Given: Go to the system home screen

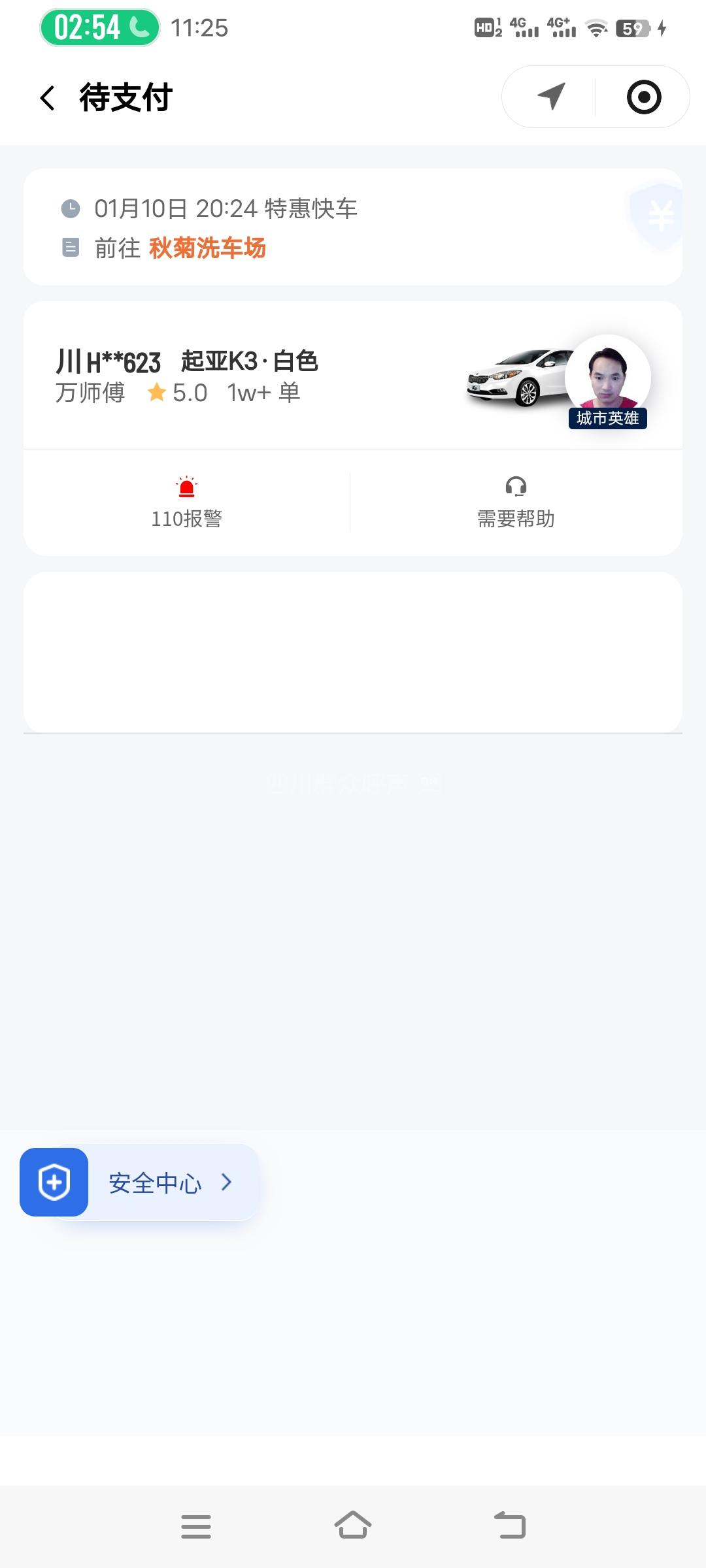Looking at the screenshot, I should pyautogui.click(x=353, y=1526).
